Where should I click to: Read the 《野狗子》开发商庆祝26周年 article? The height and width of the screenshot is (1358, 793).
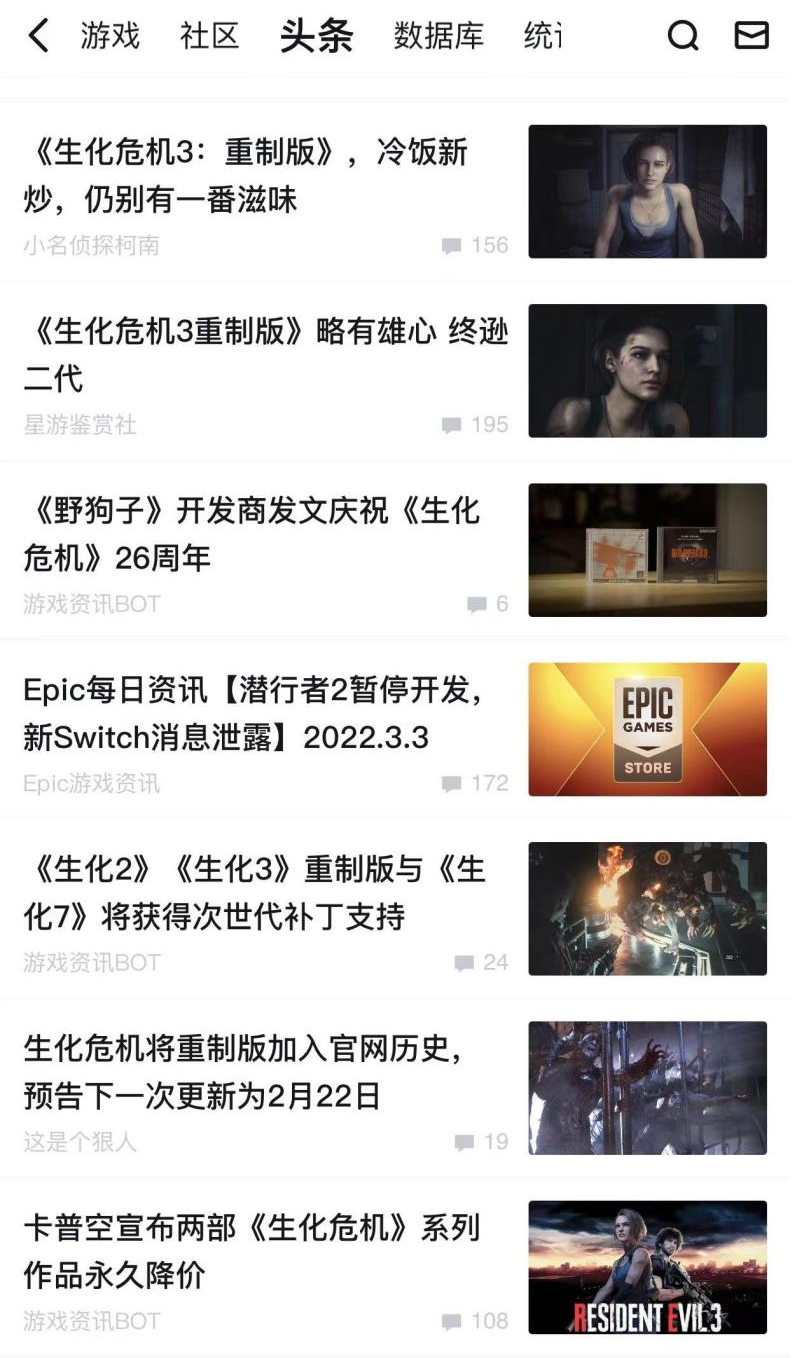[251, 534]
